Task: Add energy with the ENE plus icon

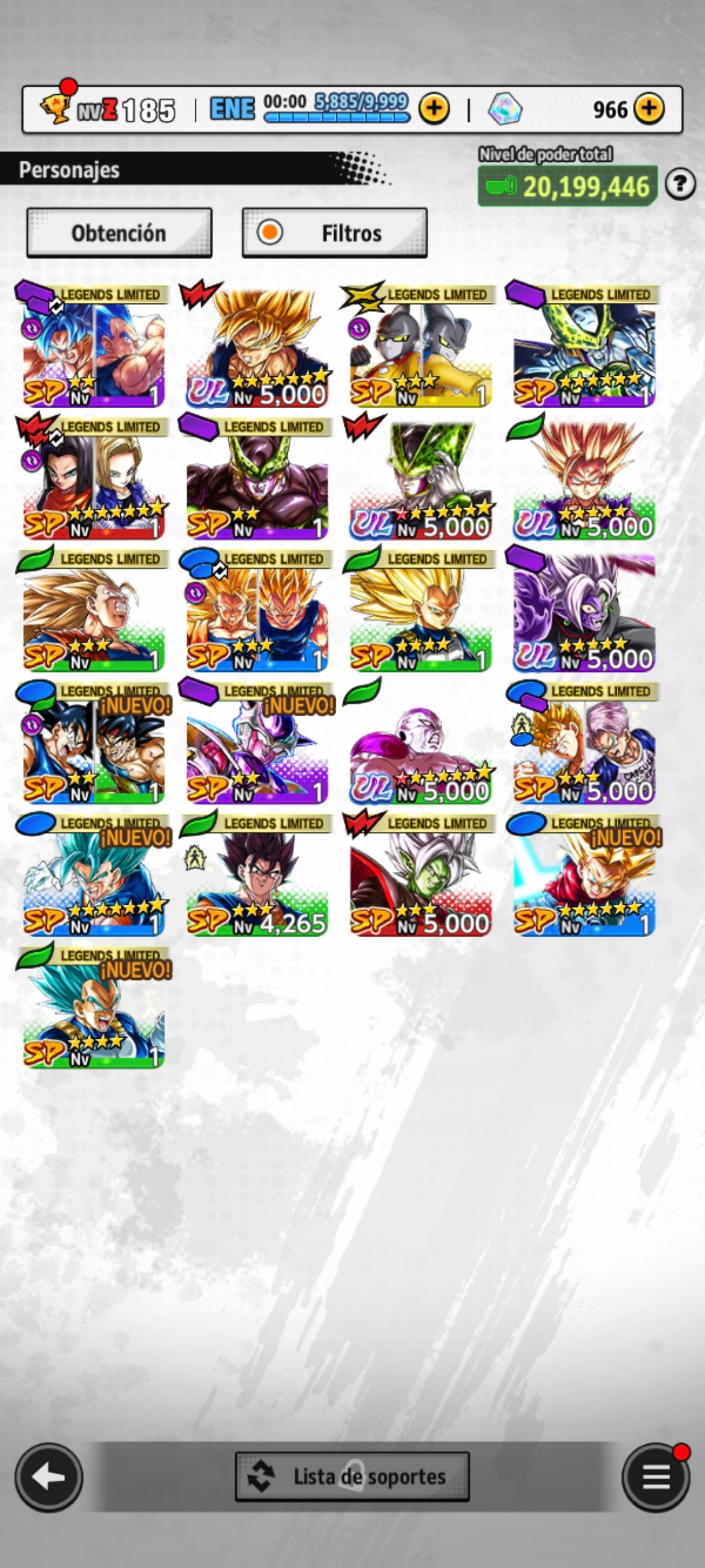Action: coord(434,110)
